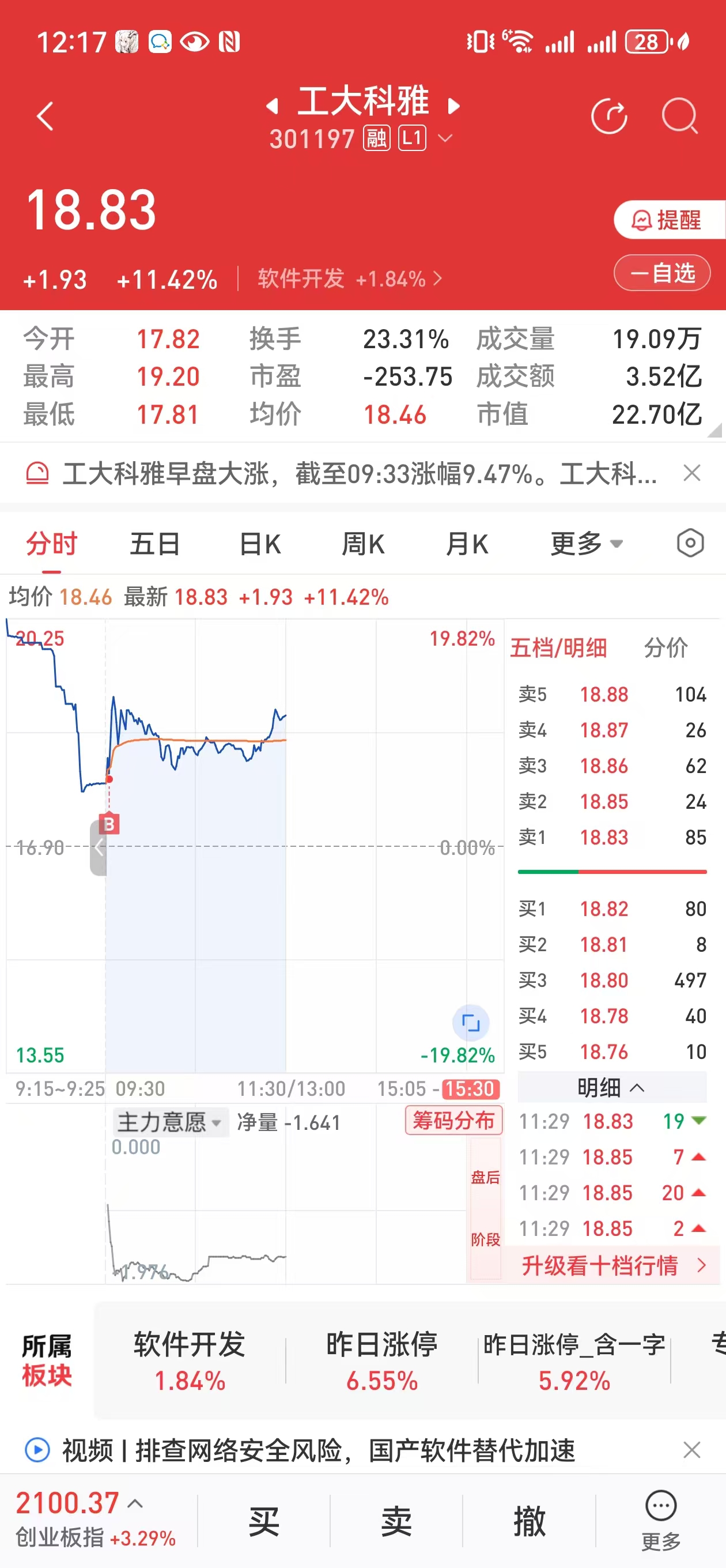
Task: Select the 月K chart tab
Action: tap(467, 544)
